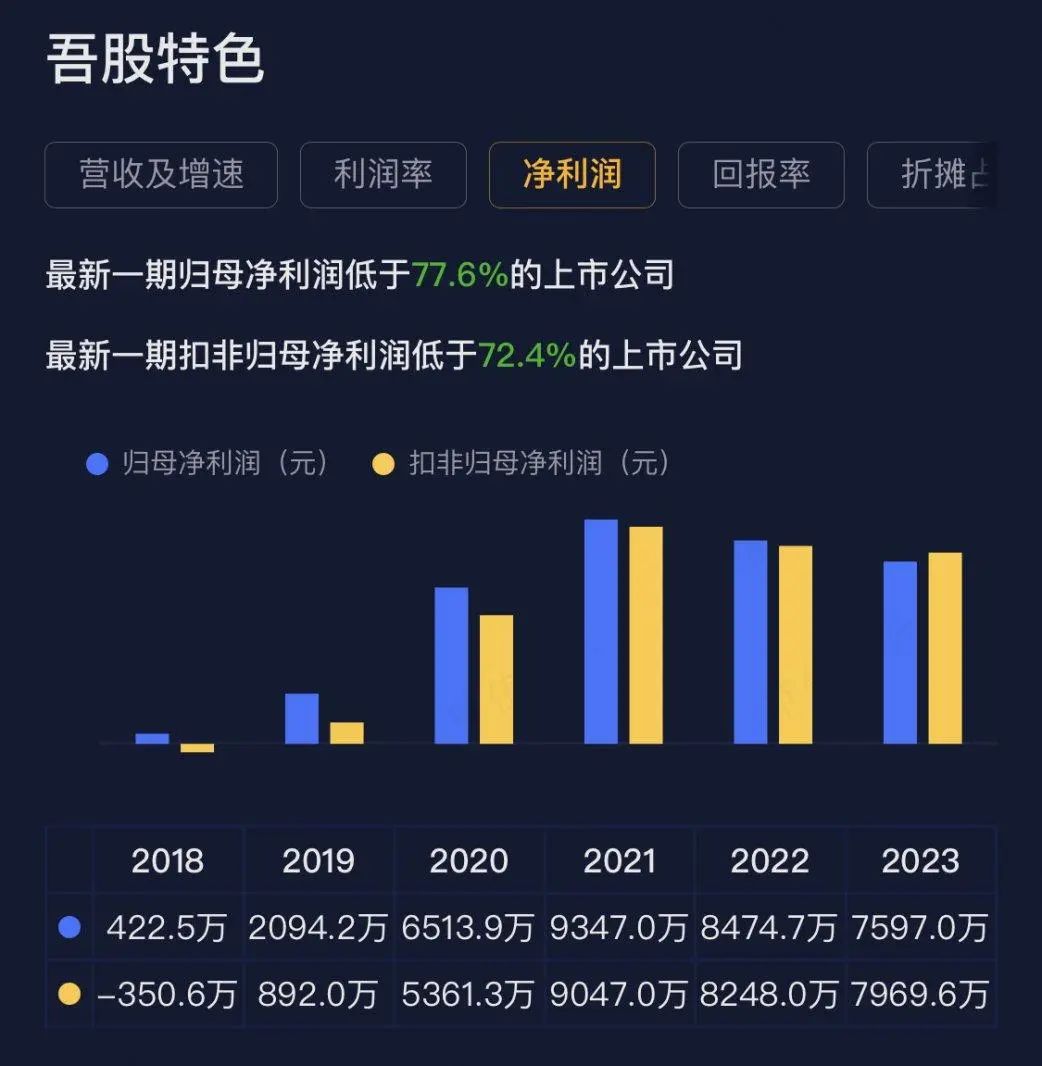Image resolution: width=1042 pixels, height=1066 pixels.
Task: Tap the 净利润 tab
Action: (x=572, y=175)
